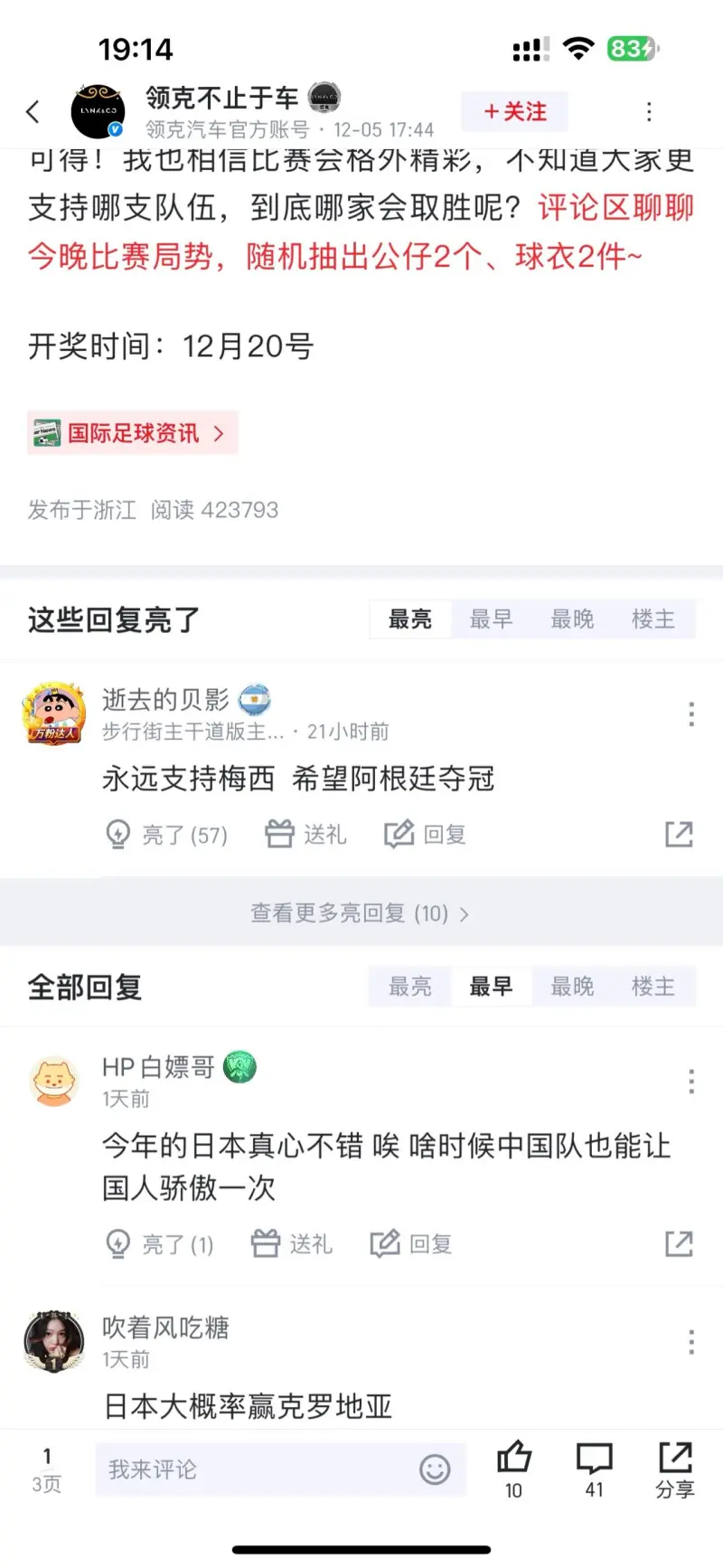Light up the reply by 逝去的贝影
Viewport: 723px width, 1568px height.
pyautogui.click(x=166, y=834)
